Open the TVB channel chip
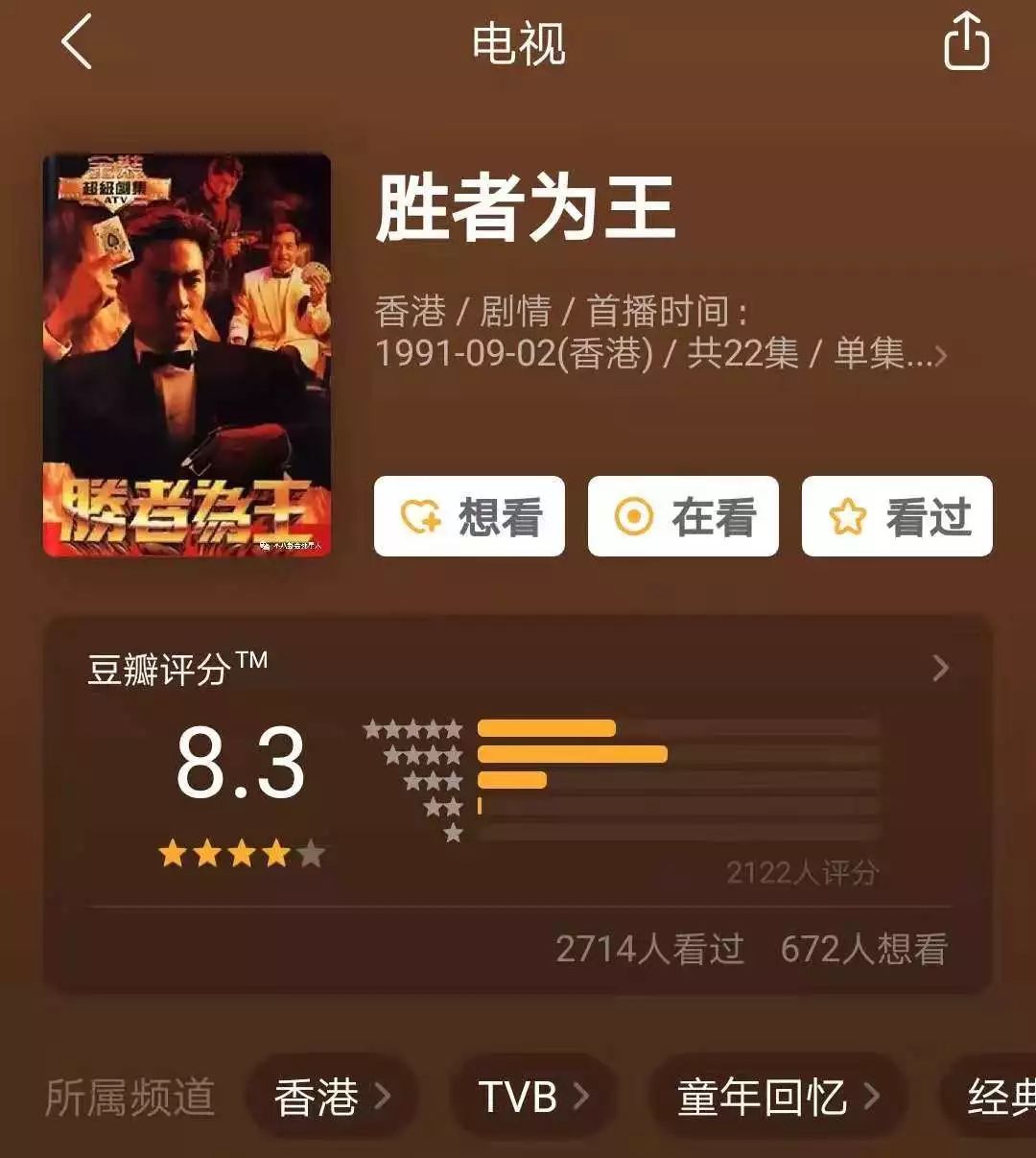This screenshot has width=1036, height=1158. (x=532, y=1097)
